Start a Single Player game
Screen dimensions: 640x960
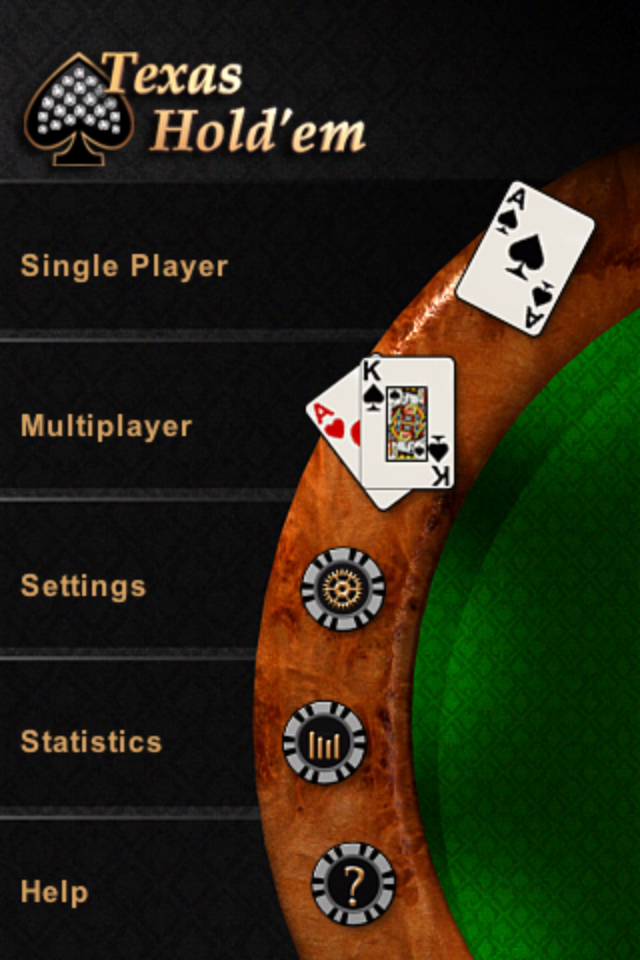tap(125, 266)
